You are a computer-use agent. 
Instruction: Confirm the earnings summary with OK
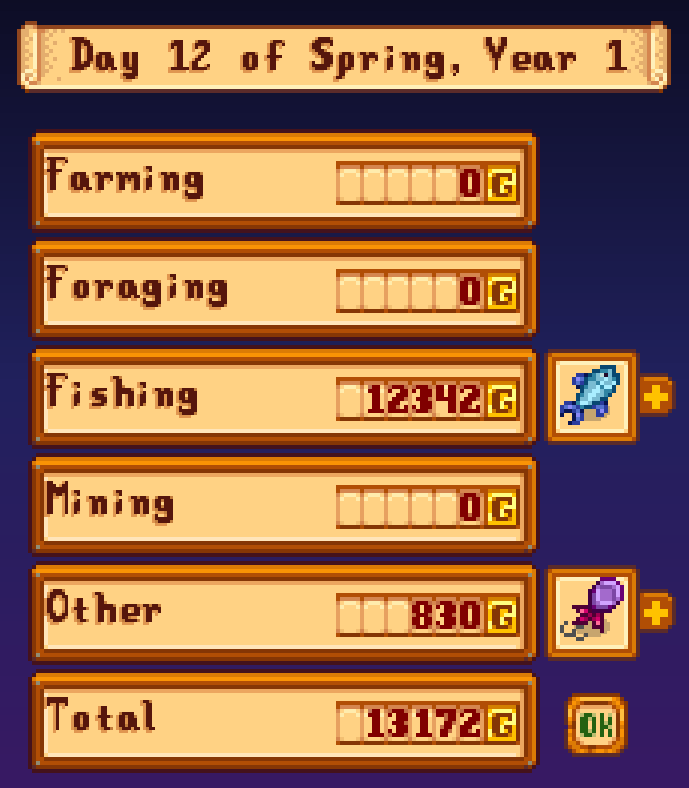(x=595, y=725)
